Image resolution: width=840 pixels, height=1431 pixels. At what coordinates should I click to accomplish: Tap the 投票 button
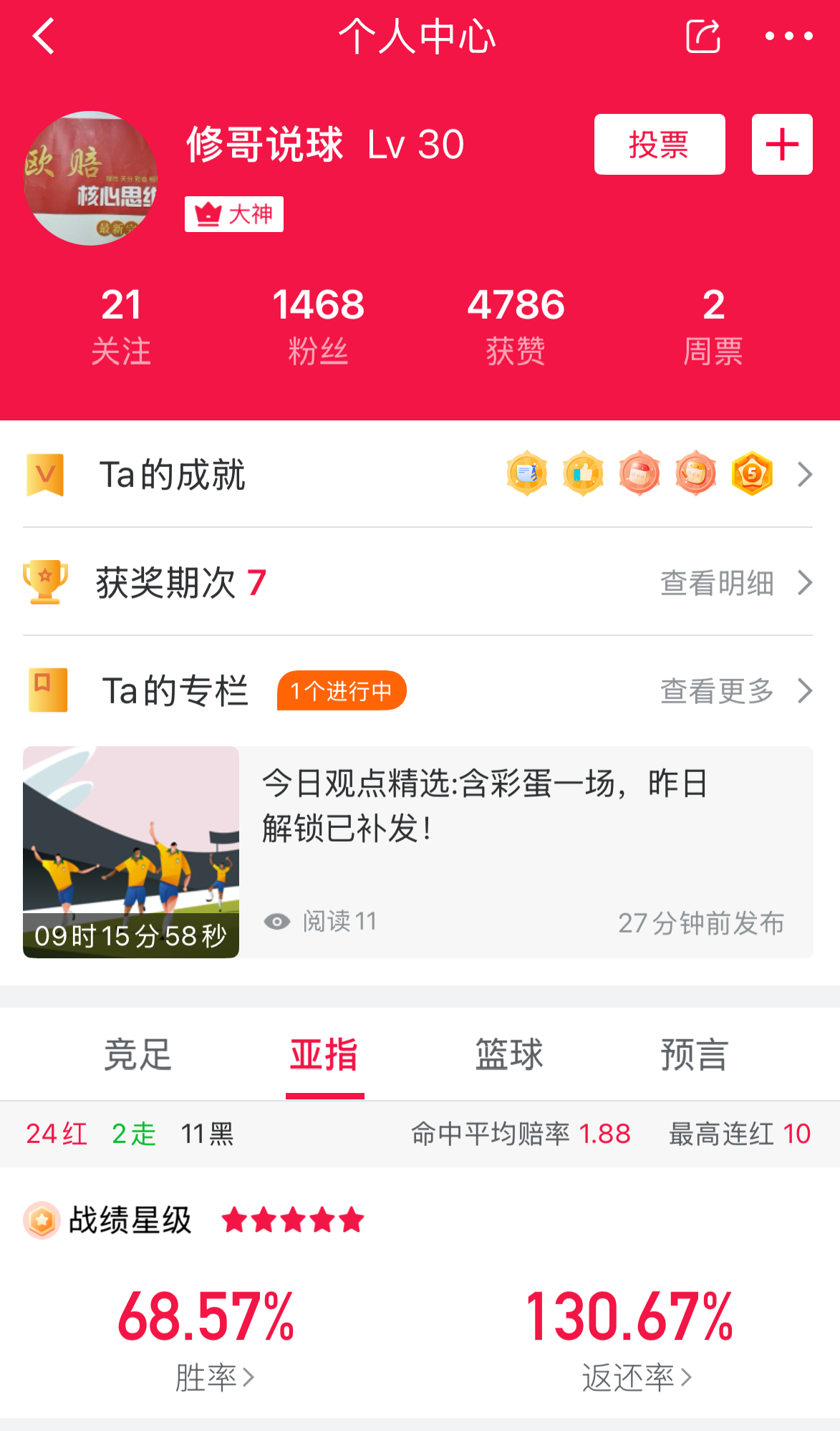point(659,145)
